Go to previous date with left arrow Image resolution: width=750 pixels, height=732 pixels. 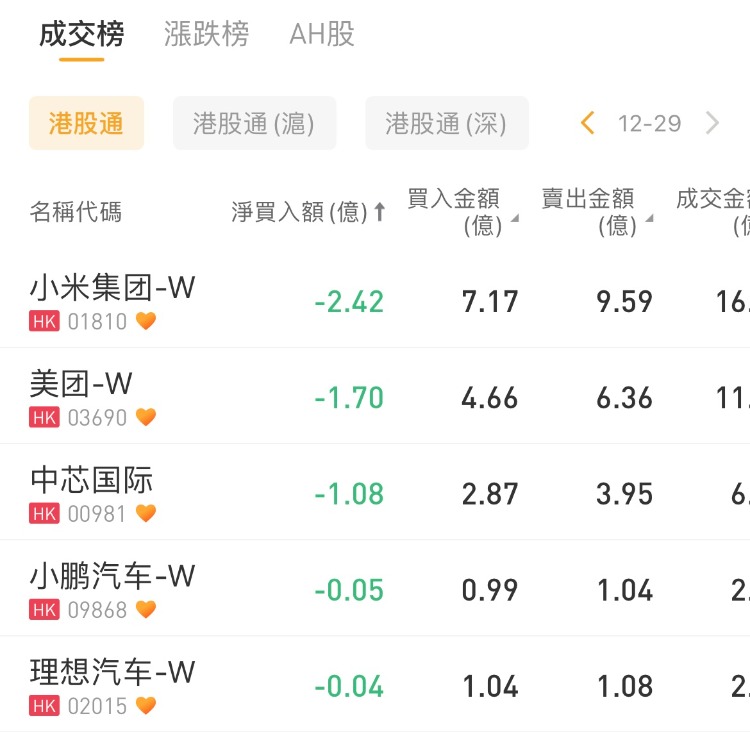point(588,124)
